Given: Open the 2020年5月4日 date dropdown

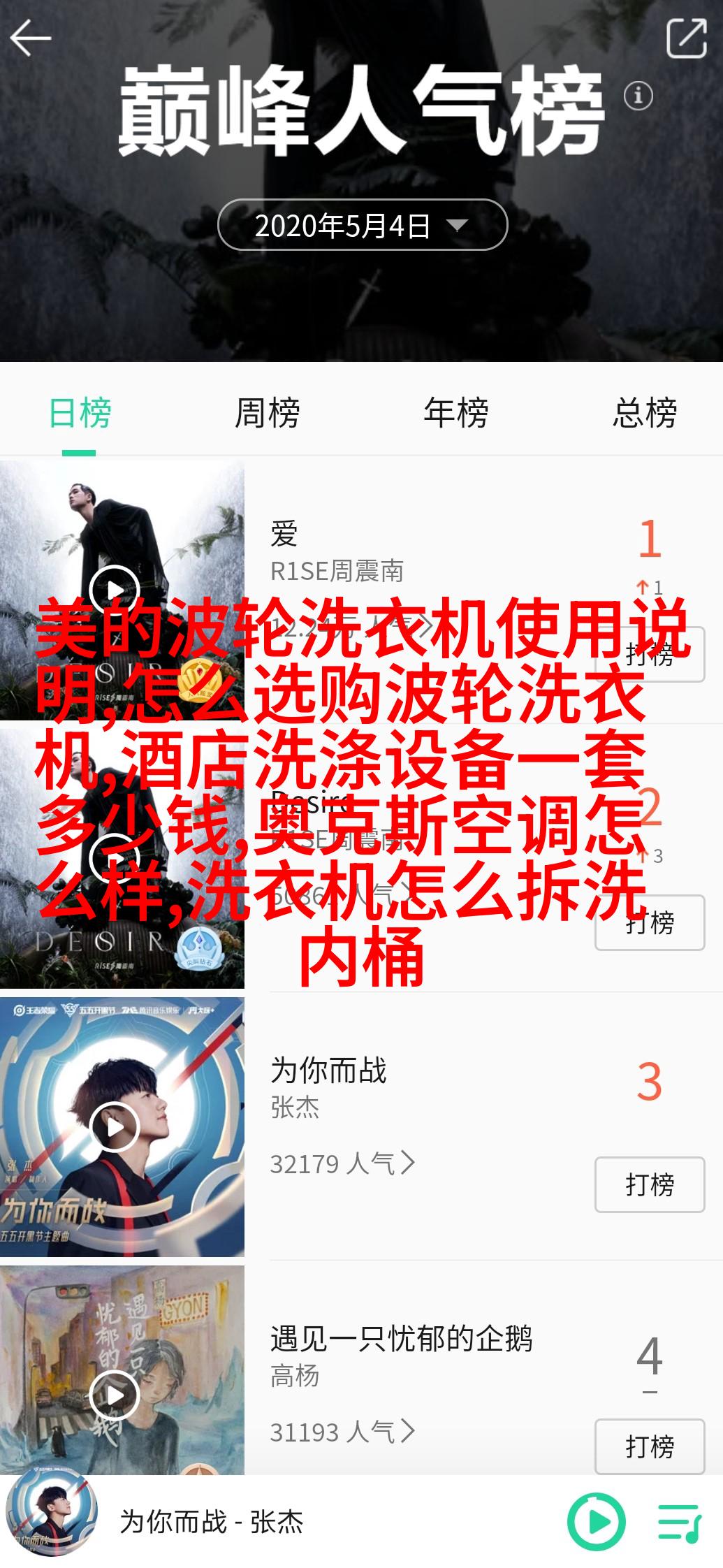Looking at the screenshot, I should [x=362, y=226].
